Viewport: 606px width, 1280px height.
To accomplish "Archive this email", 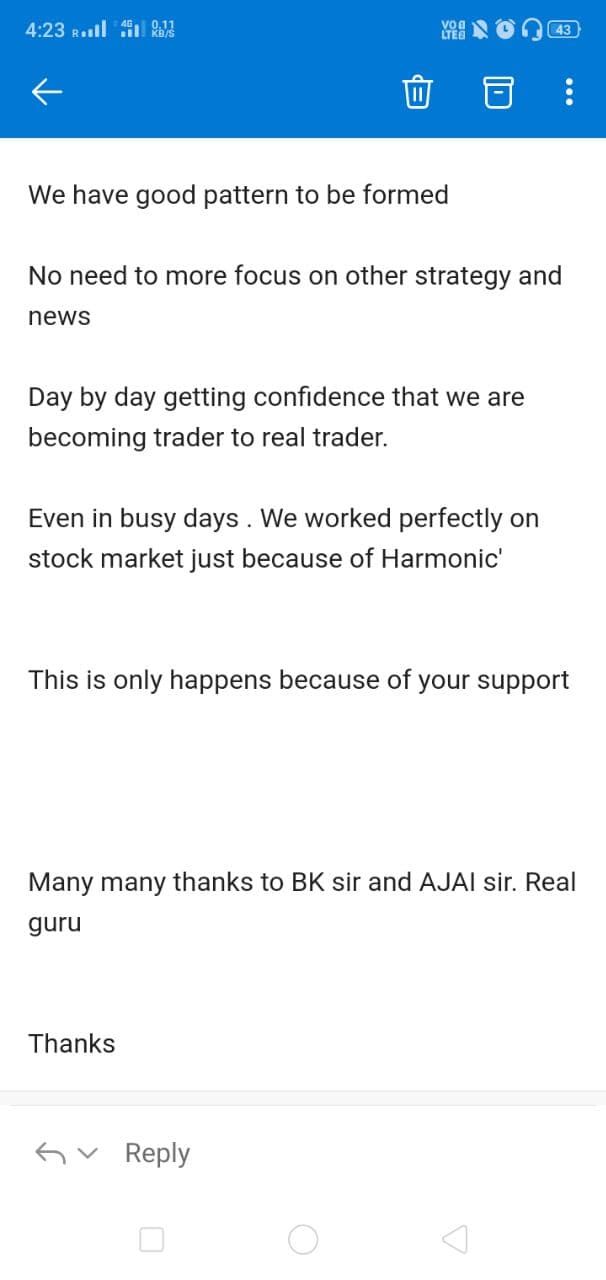I will point(498,93).
